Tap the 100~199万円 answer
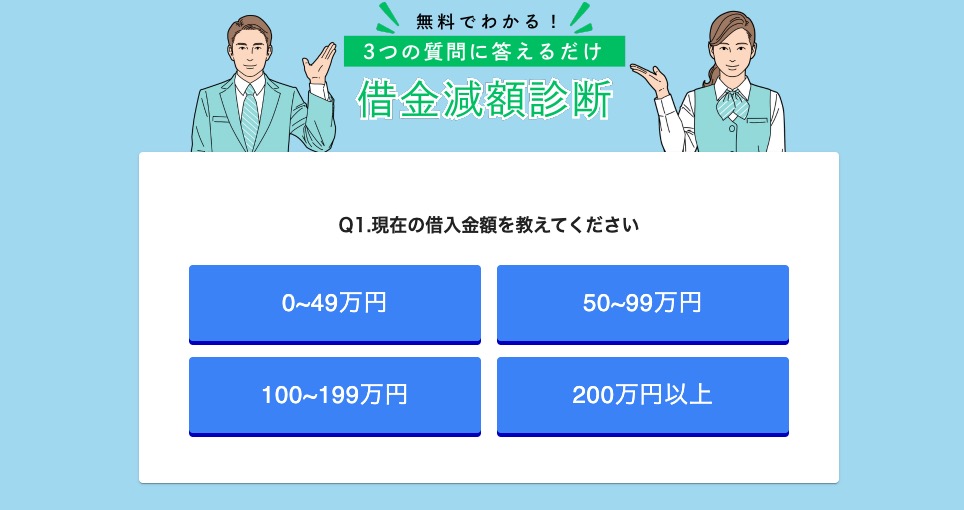The width and height of the screenshot is (964, 510). coord(334,395)
